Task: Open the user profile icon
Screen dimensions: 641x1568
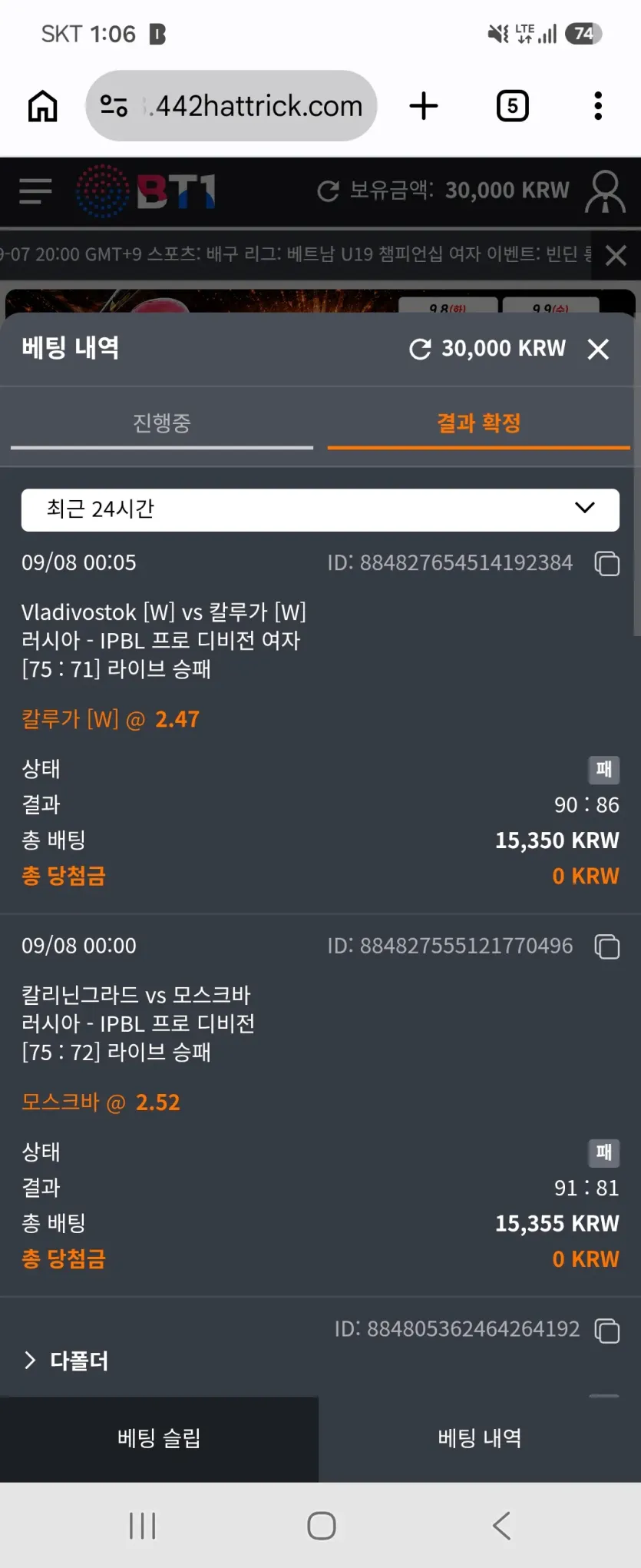Action: pos(605,191)
